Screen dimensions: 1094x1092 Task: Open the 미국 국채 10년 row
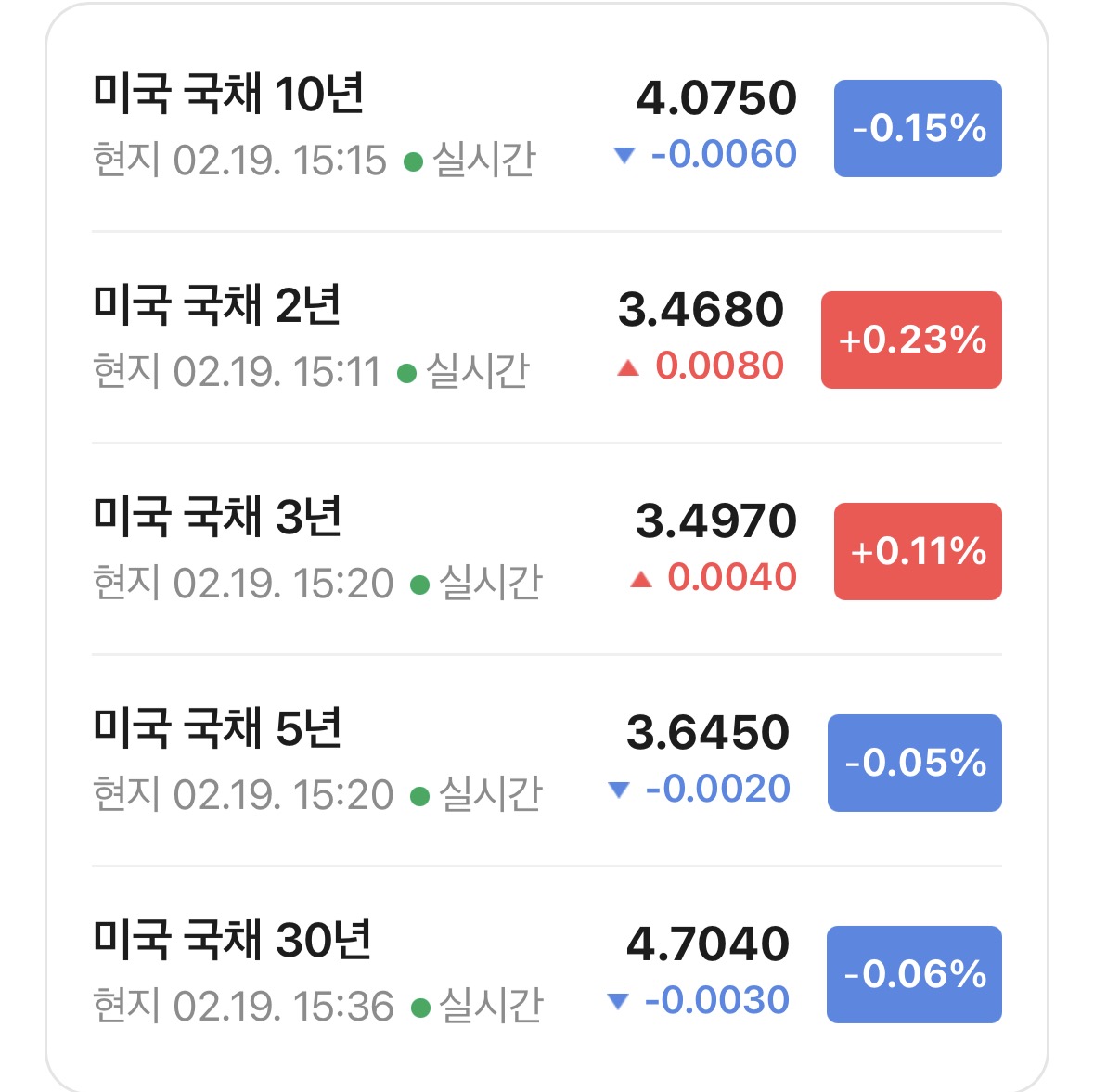coord(547,126)
